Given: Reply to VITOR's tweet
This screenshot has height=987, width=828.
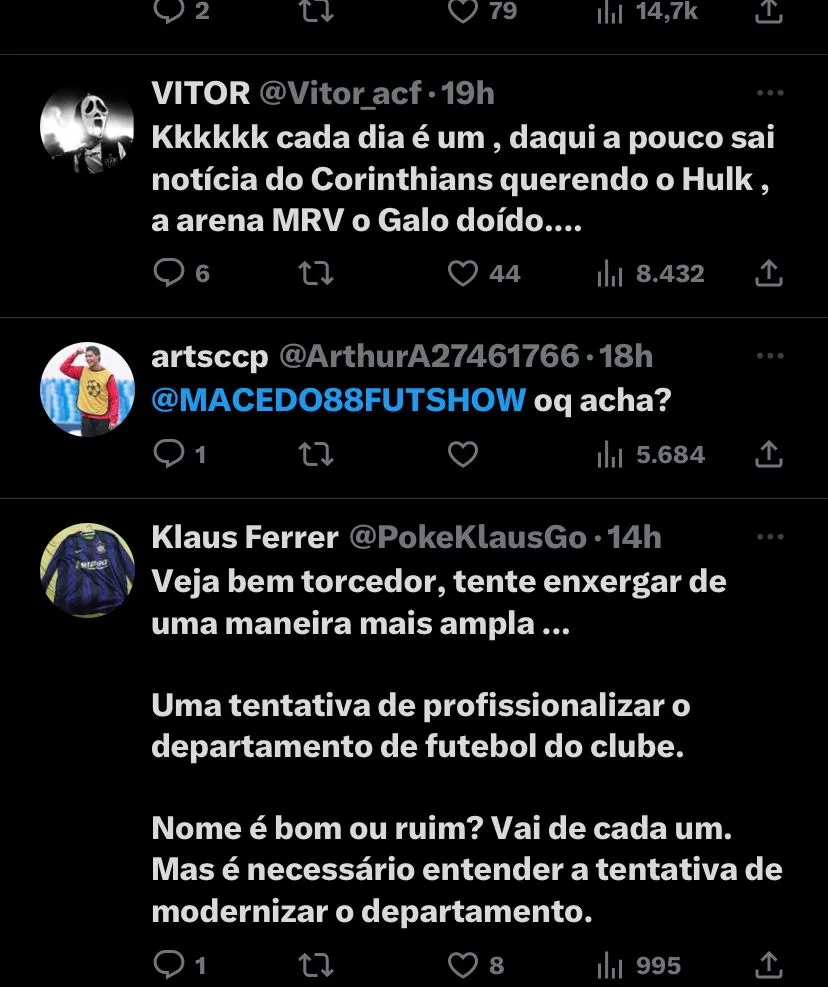Looking at the screenshot, I should click(x=170, y=273).
